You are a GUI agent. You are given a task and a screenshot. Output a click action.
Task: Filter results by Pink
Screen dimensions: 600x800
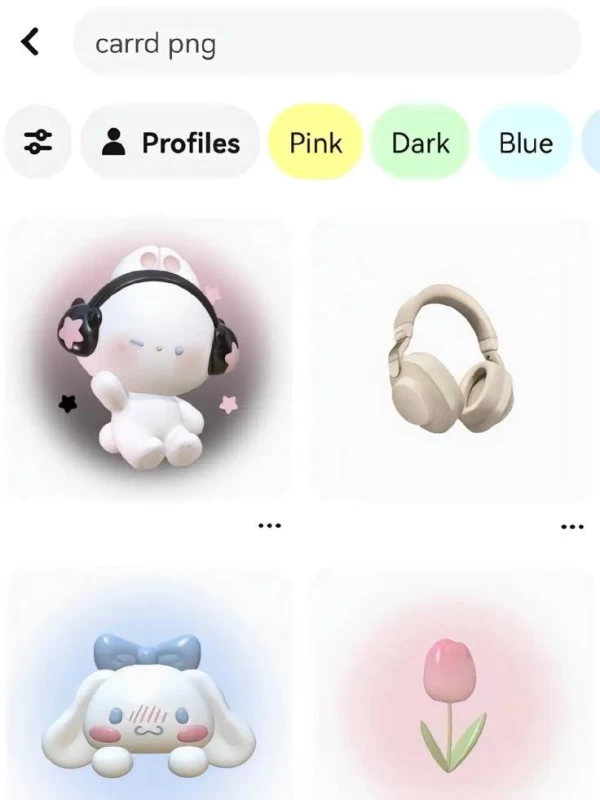coord(315,142)
